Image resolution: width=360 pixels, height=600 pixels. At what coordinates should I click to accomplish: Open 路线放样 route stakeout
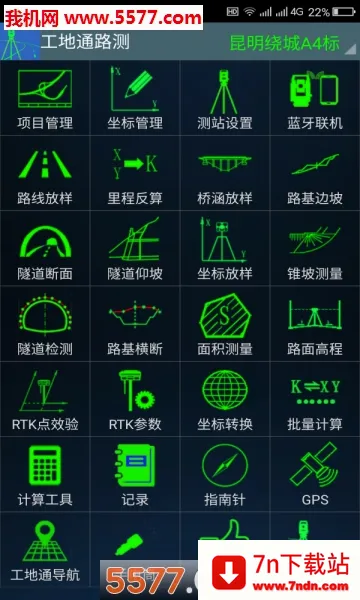(x=45, y=174)
